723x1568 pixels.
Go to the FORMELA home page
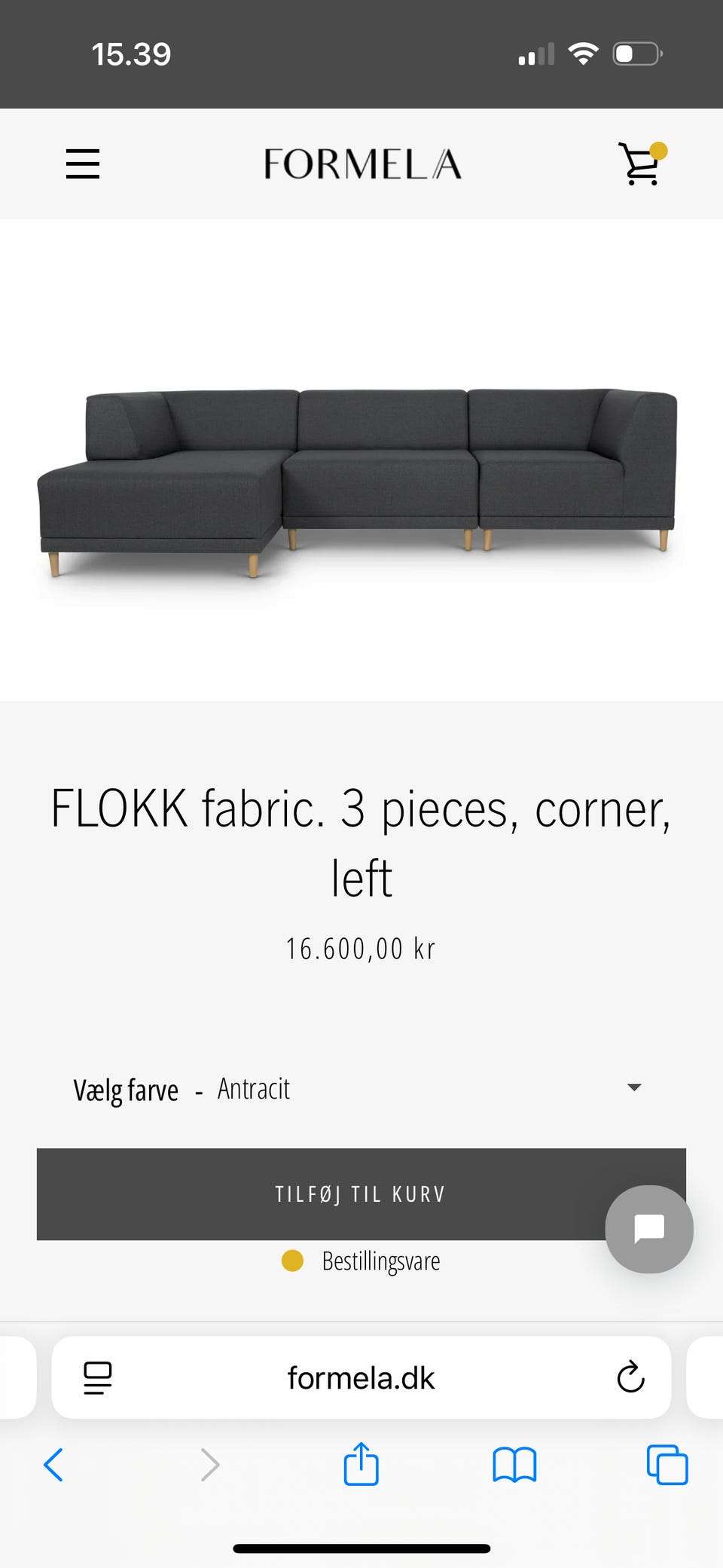pos(362,164)
